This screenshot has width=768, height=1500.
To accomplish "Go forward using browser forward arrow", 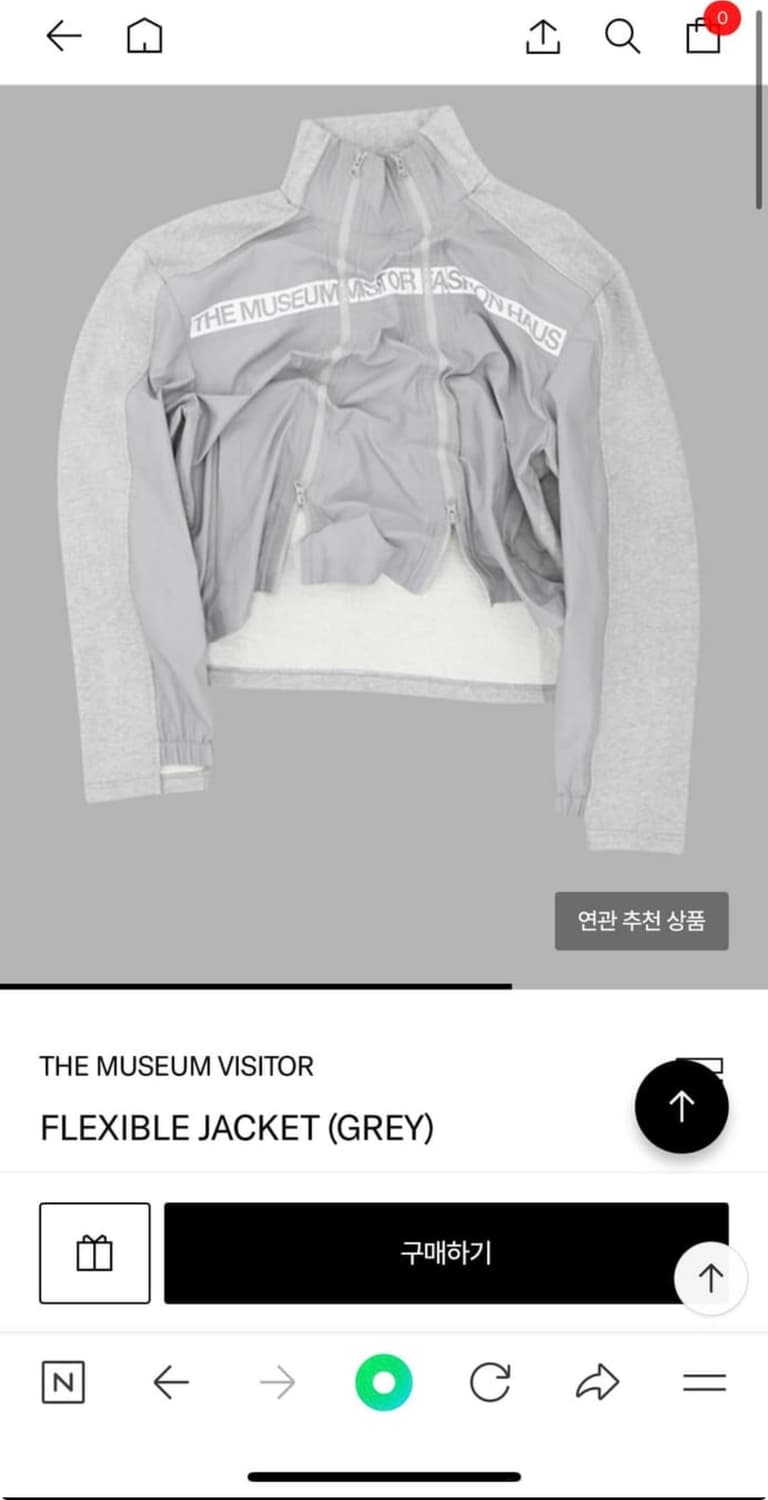I will pyautogui.click(x=277, y=1383).
